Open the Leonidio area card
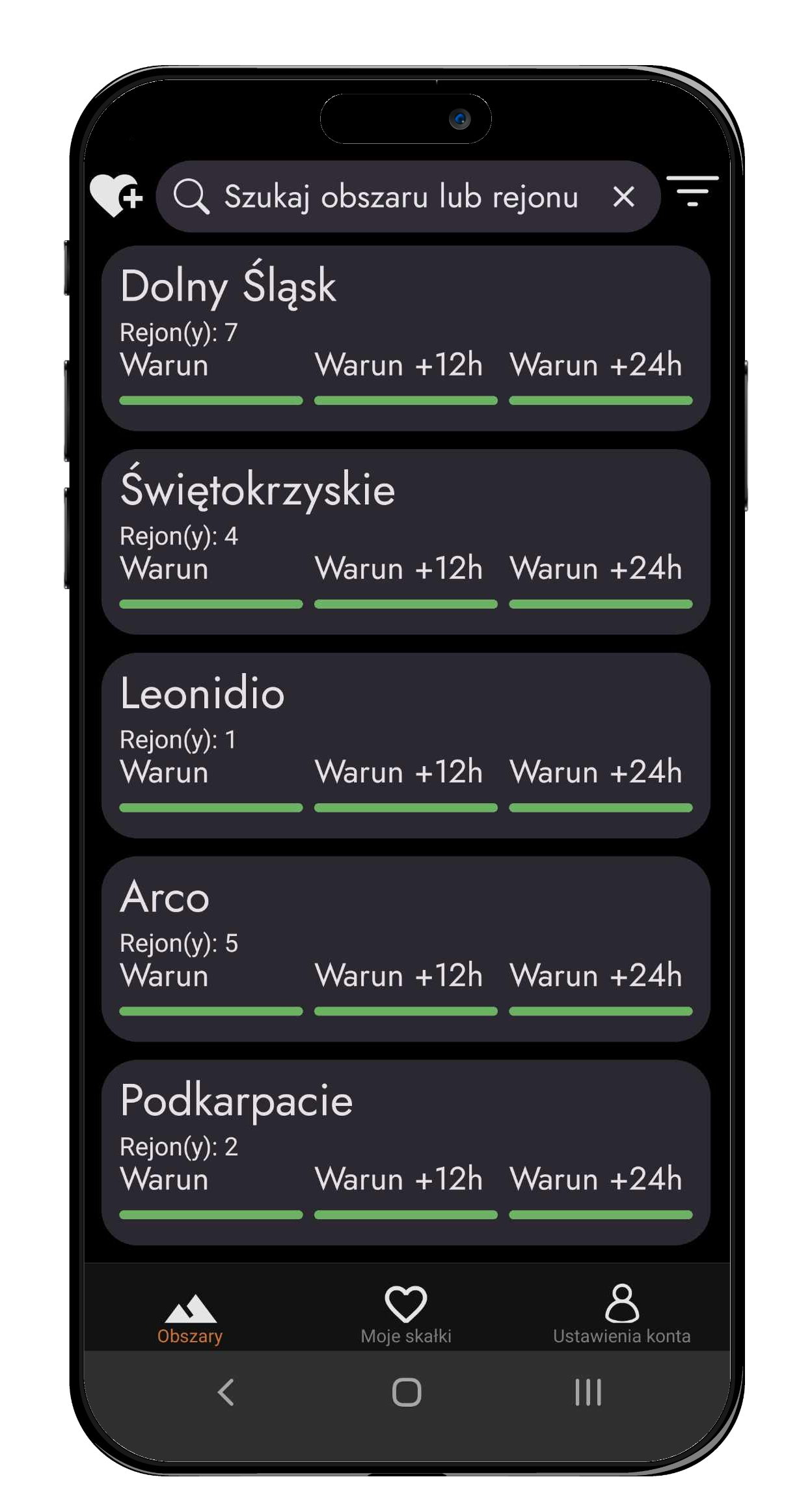Viewport: 812px width, 1505px height. tap(405, 745)
